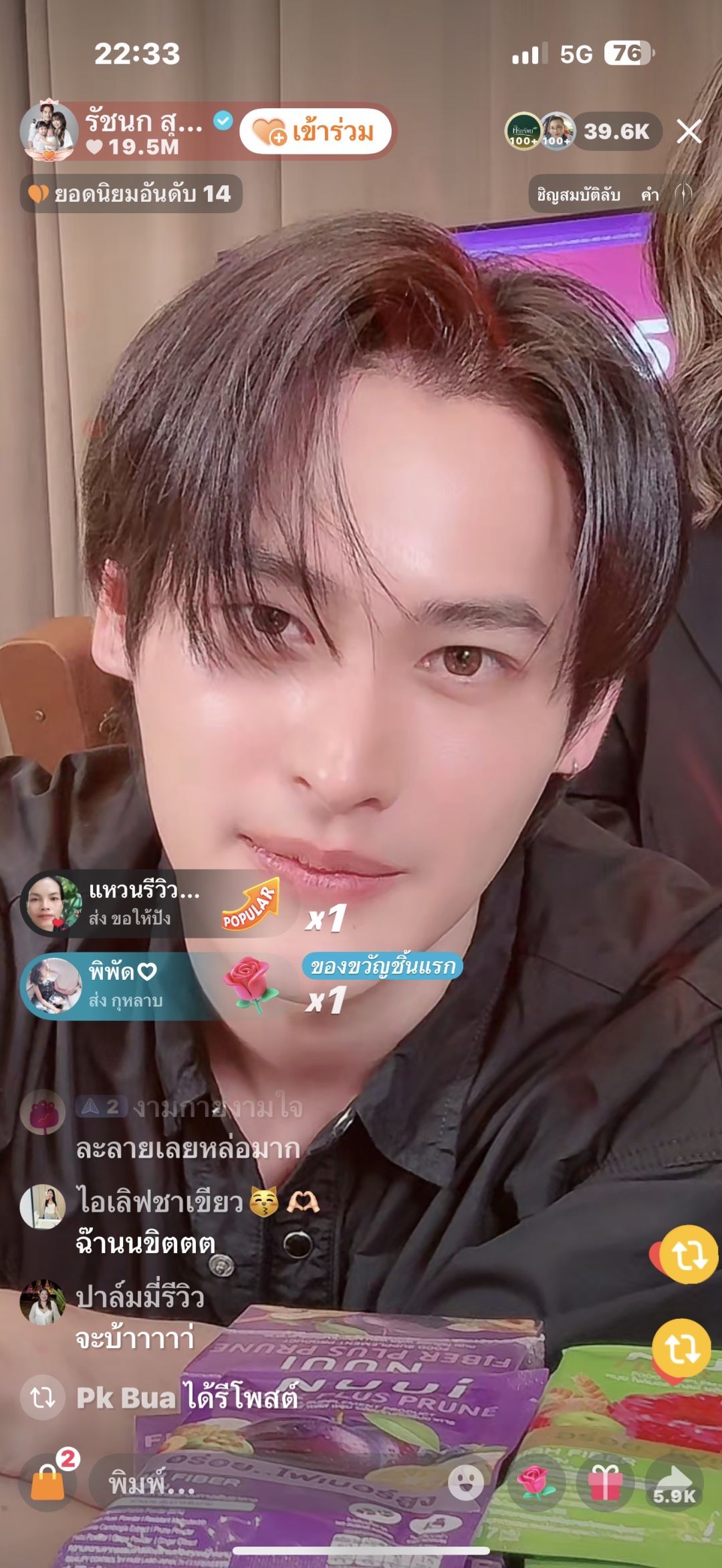Open งามกายงามใจ's comment

coord(187,1129)
